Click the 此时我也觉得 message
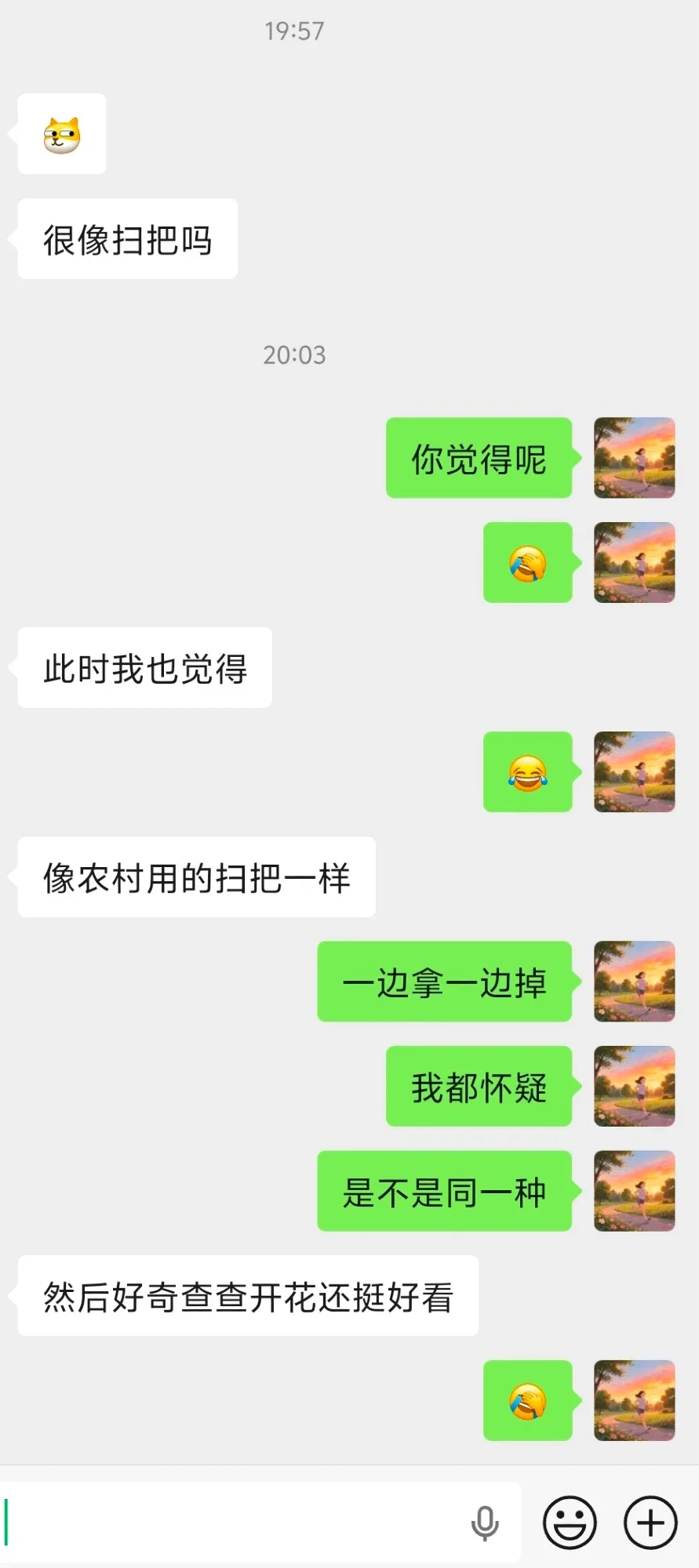The image size is (699, 1568). click(x=144, y=668)
